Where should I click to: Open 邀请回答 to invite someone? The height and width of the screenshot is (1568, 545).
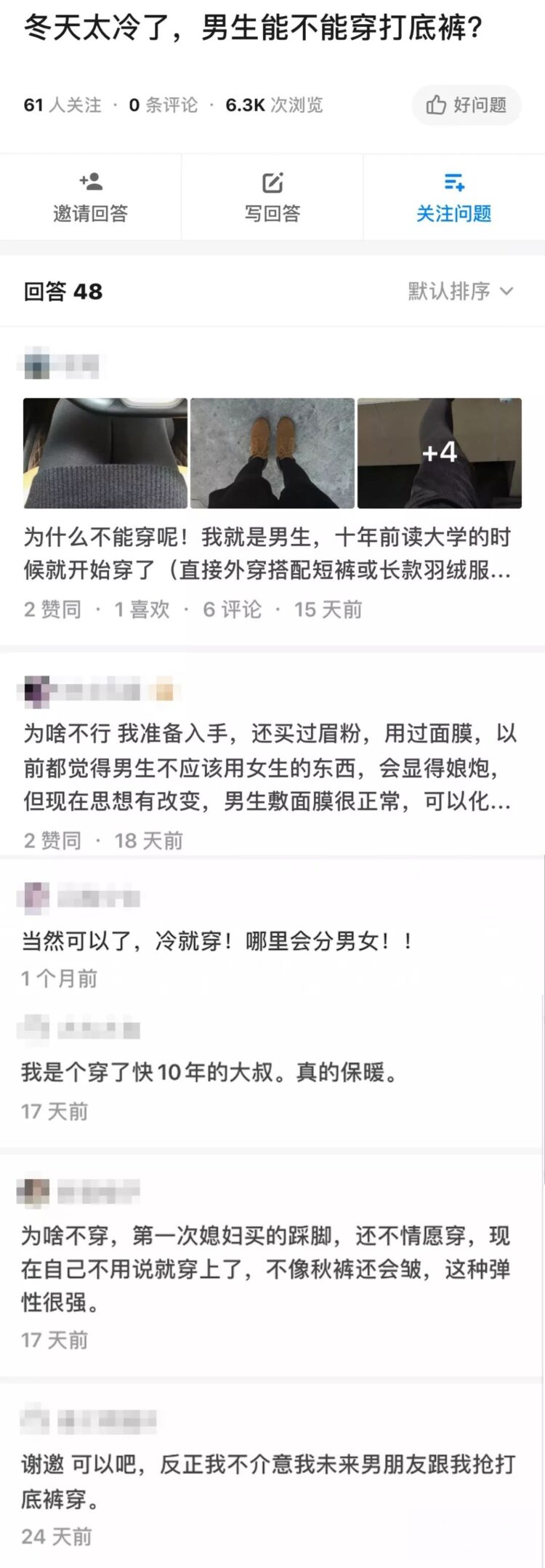(x=90, y=198)
